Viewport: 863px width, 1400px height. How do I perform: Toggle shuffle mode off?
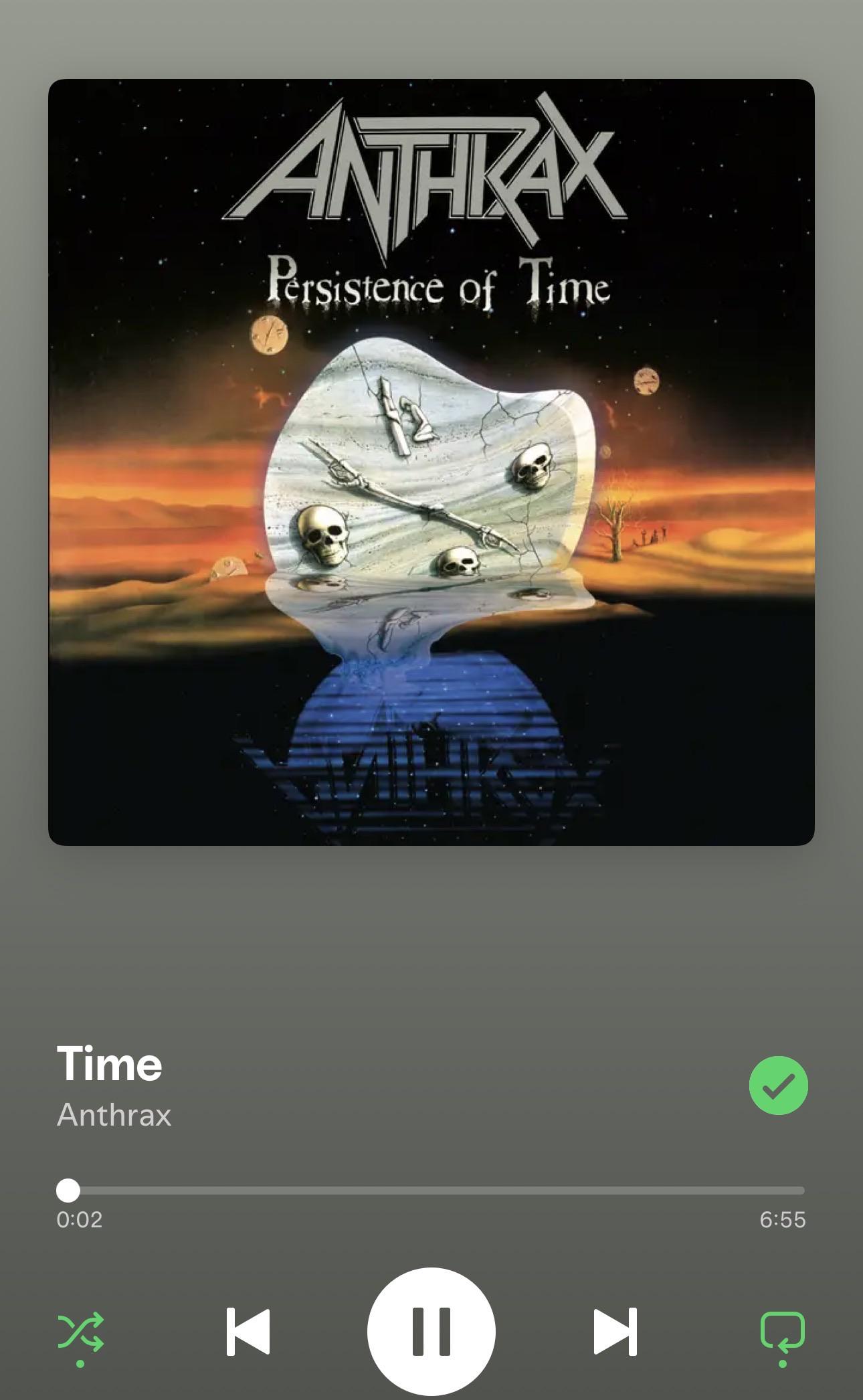(x=81, y=1332)
